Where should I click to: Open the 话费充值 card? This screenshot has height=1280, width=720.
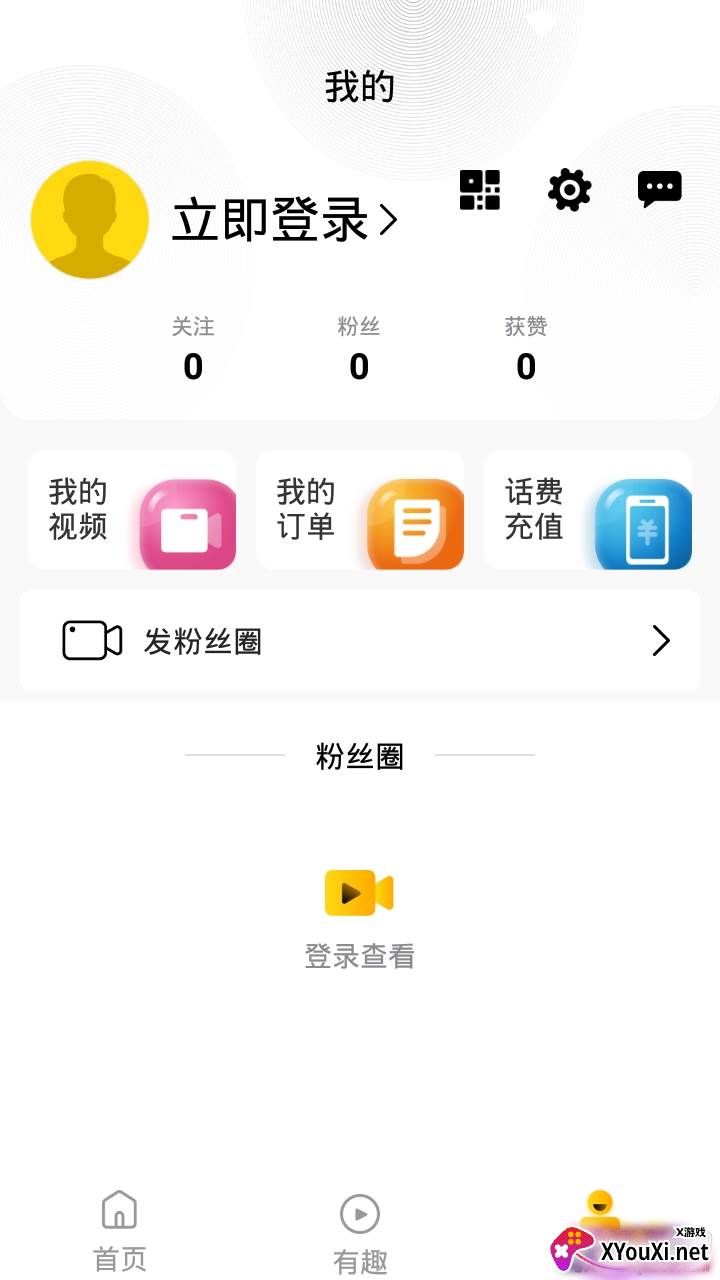pyautogui.click(x=588, y=510)
